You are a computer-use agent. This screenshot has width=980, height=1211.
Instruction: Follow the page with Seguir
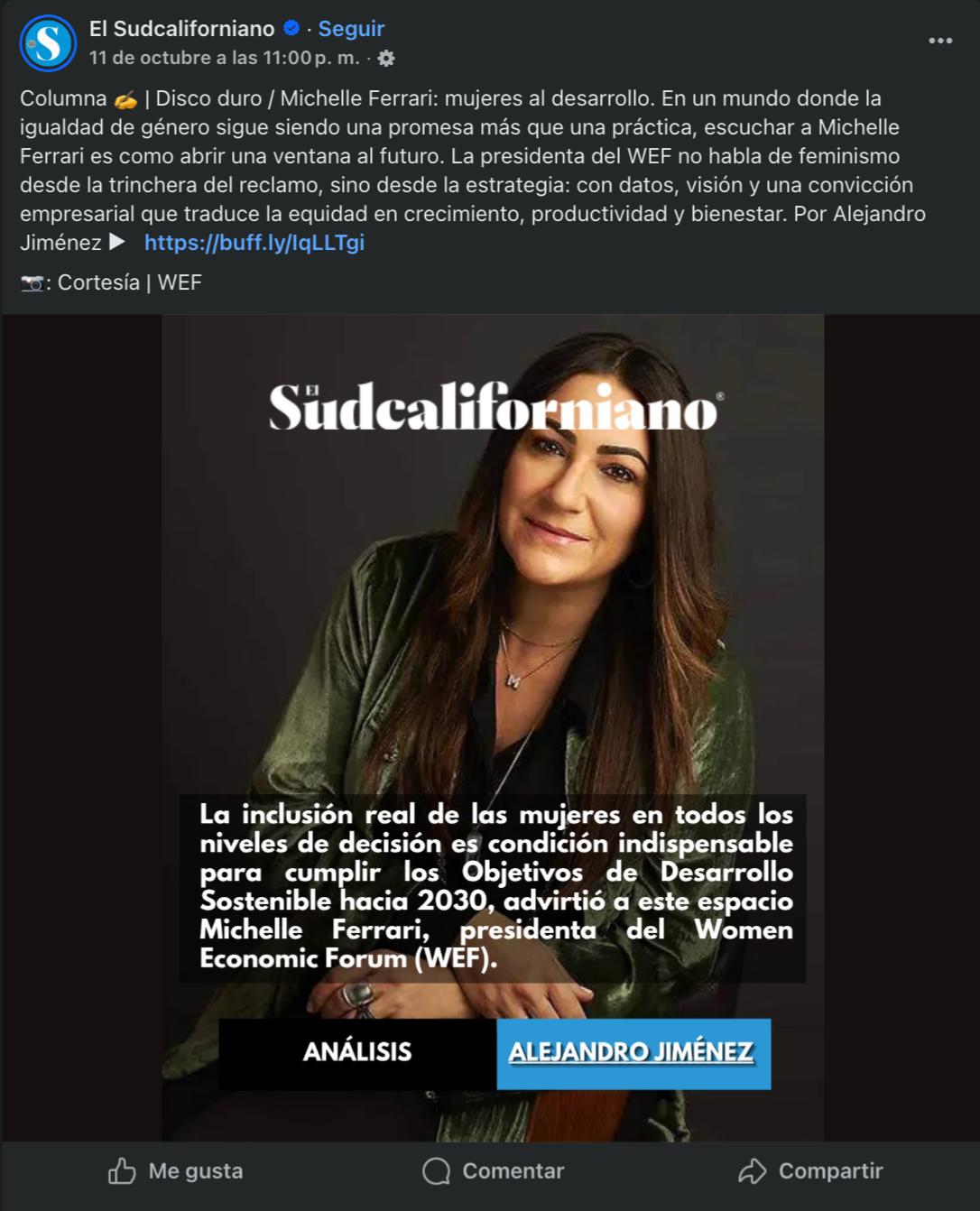(x=351, y=29)
